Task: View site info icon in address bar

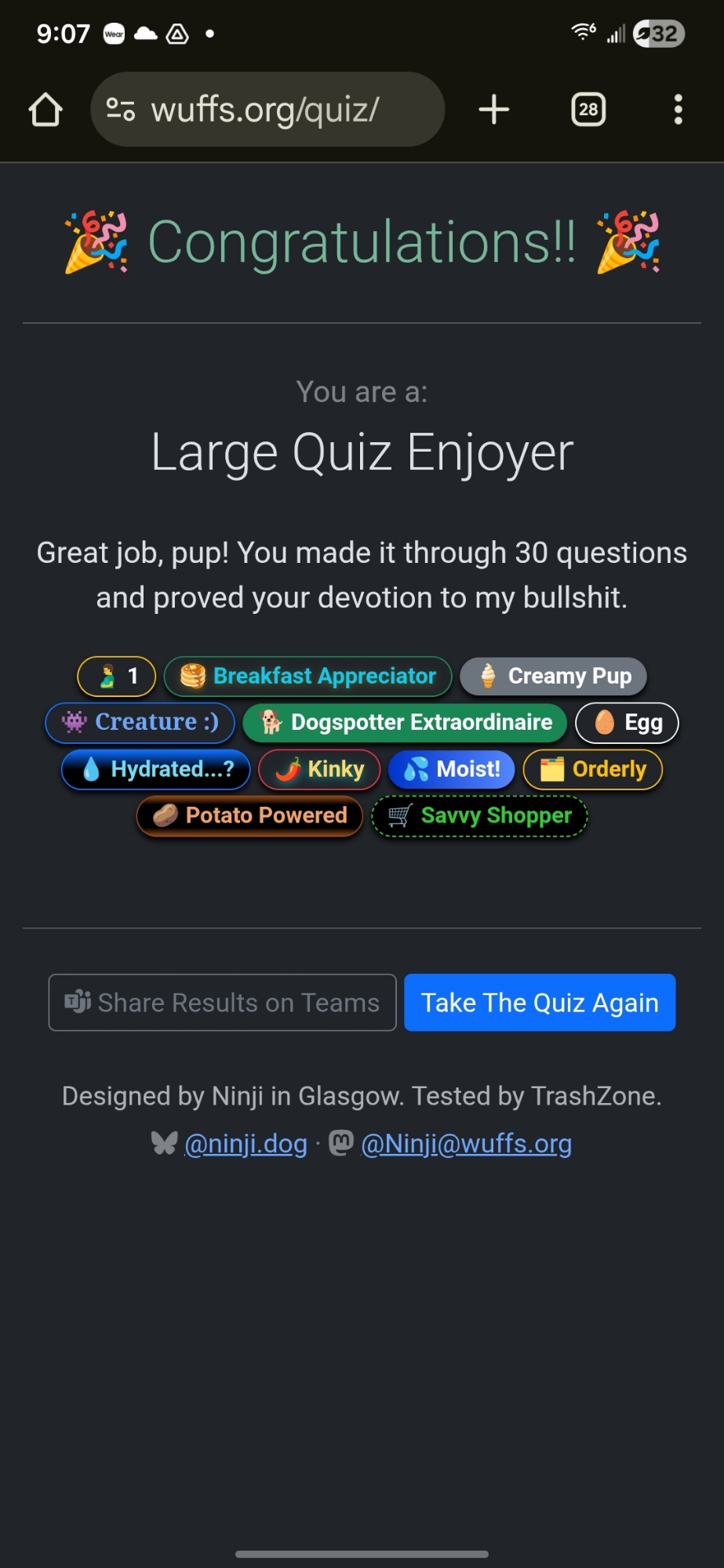Action: 121,110
